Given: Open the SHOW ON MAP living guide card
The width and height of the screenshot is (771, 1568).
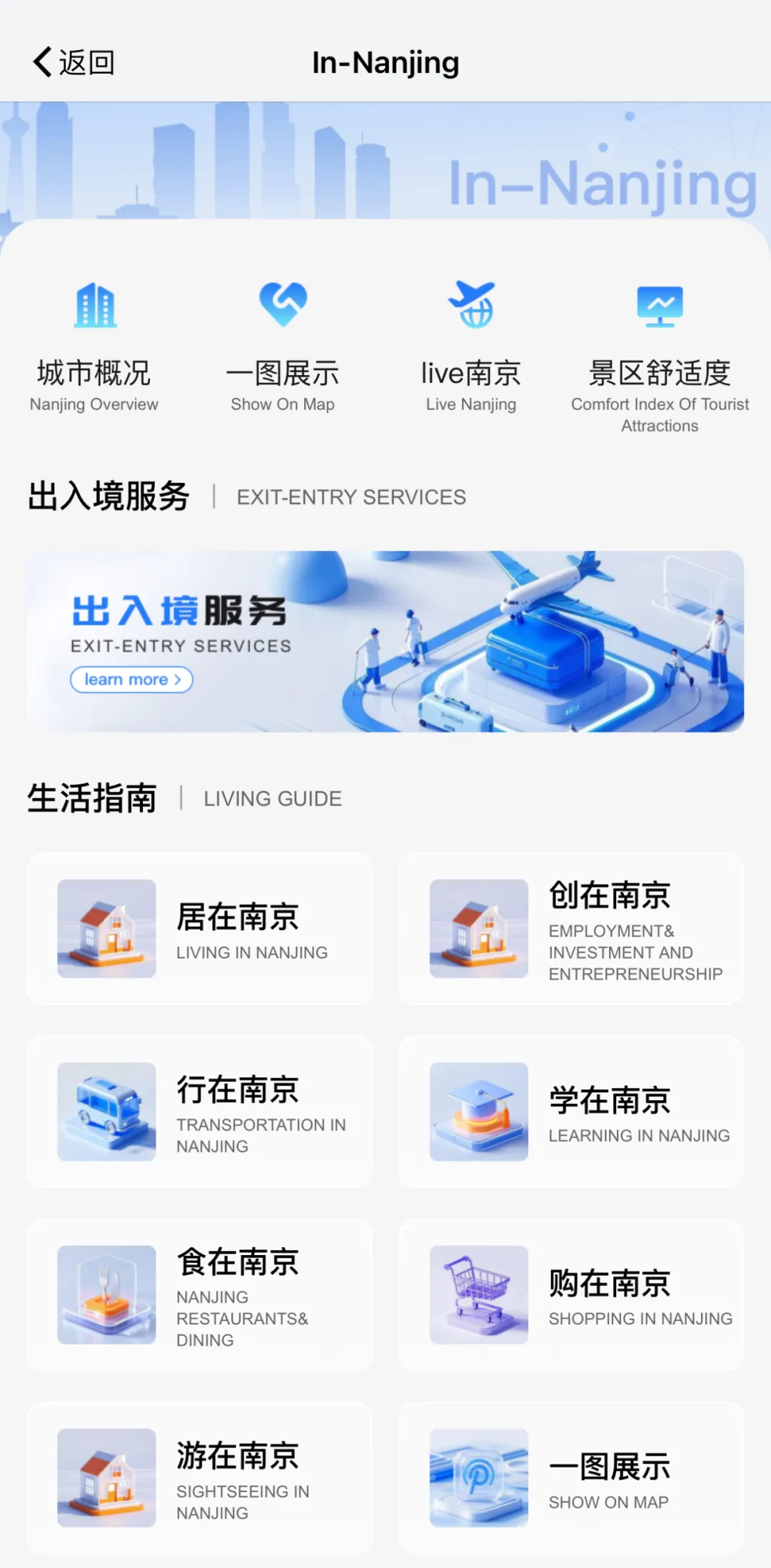Looking at the screenshot, I should (x=571, y=1477).
